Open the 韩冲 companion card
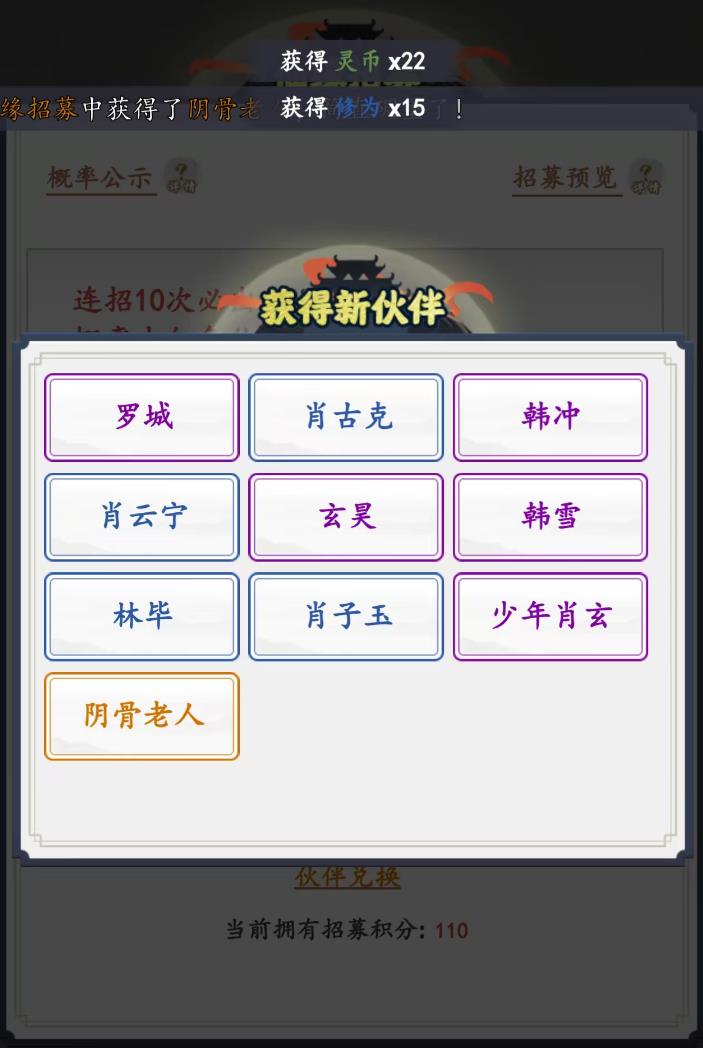 [x=550, y=417]
